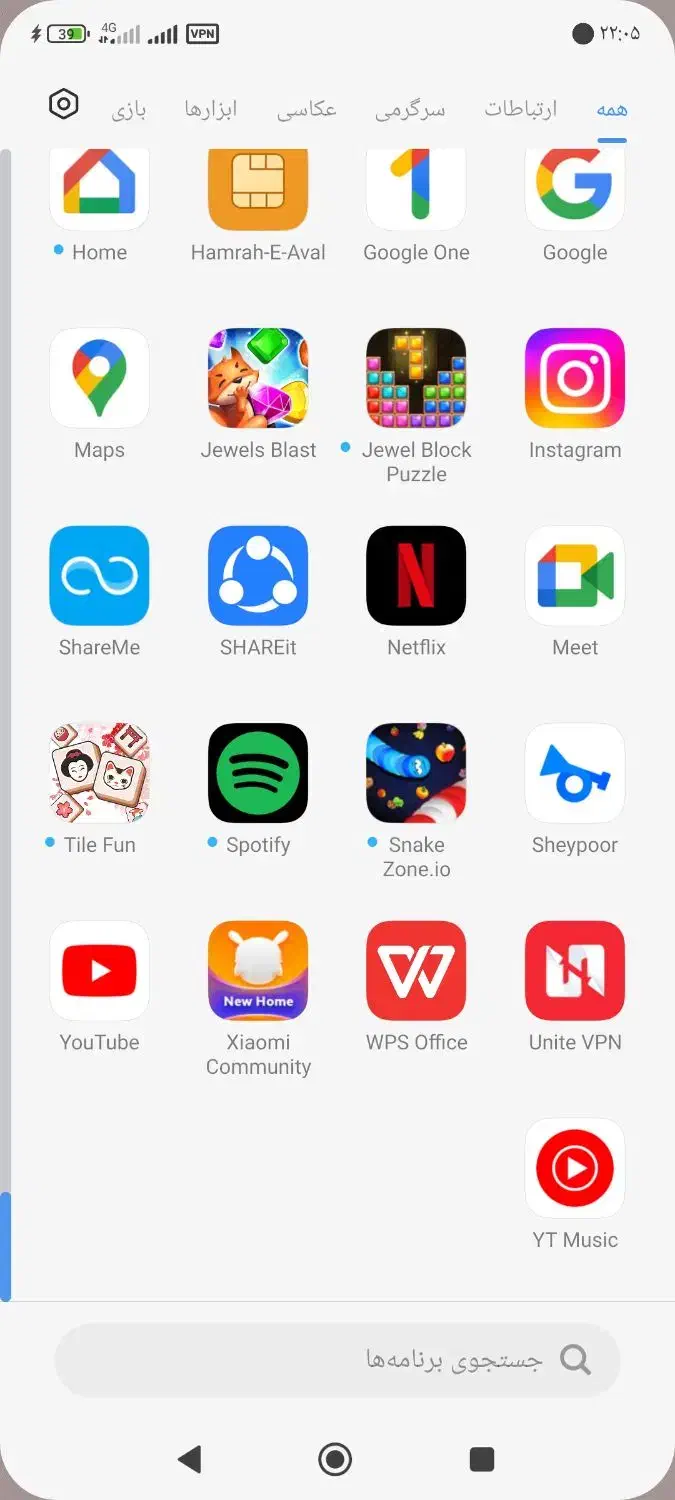Screen dimensions: 675x1500
Task: Go to the home screen via navigation bar
Action: coord(335,1459)
